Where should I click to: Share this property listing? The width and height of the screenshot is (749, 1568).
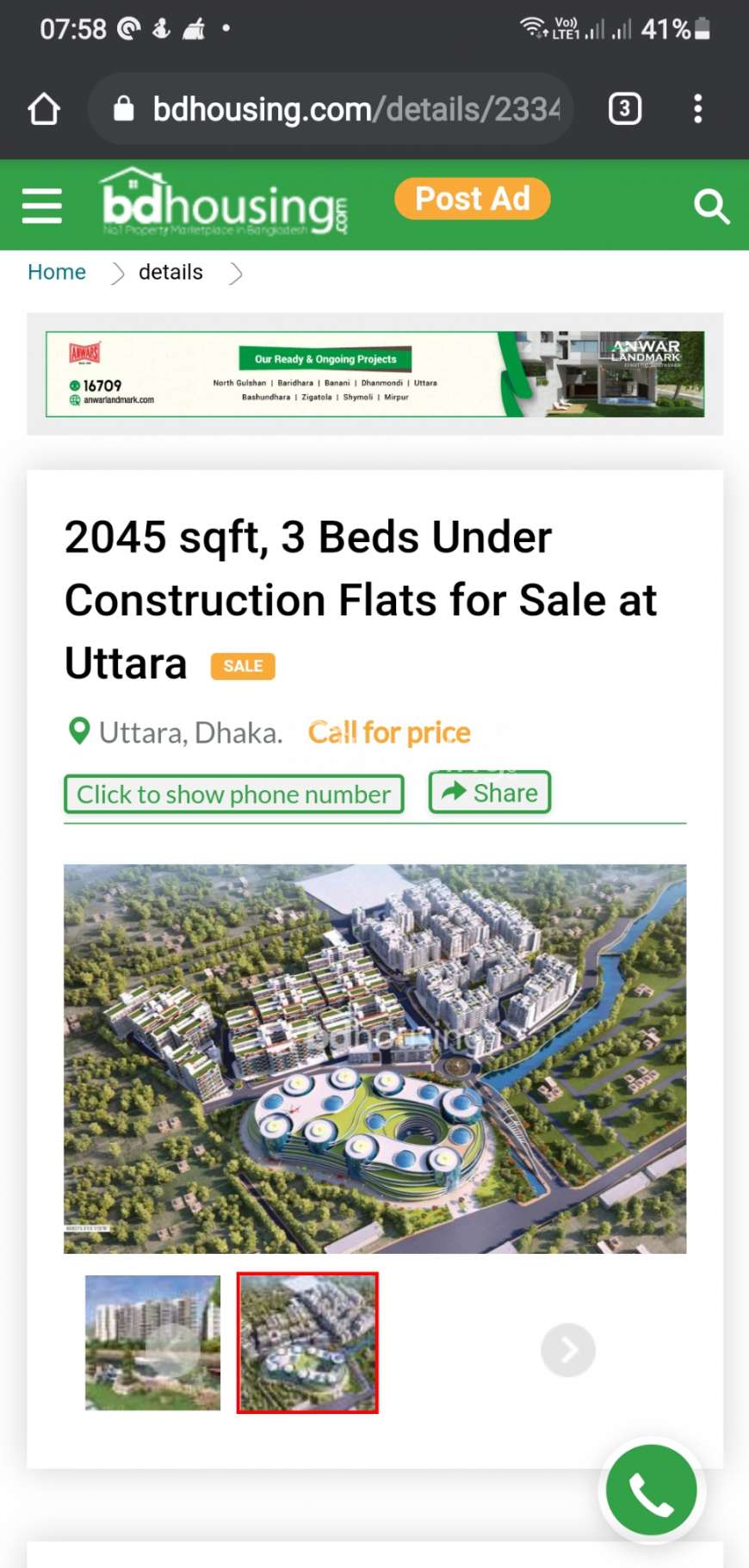pos(490,792)
